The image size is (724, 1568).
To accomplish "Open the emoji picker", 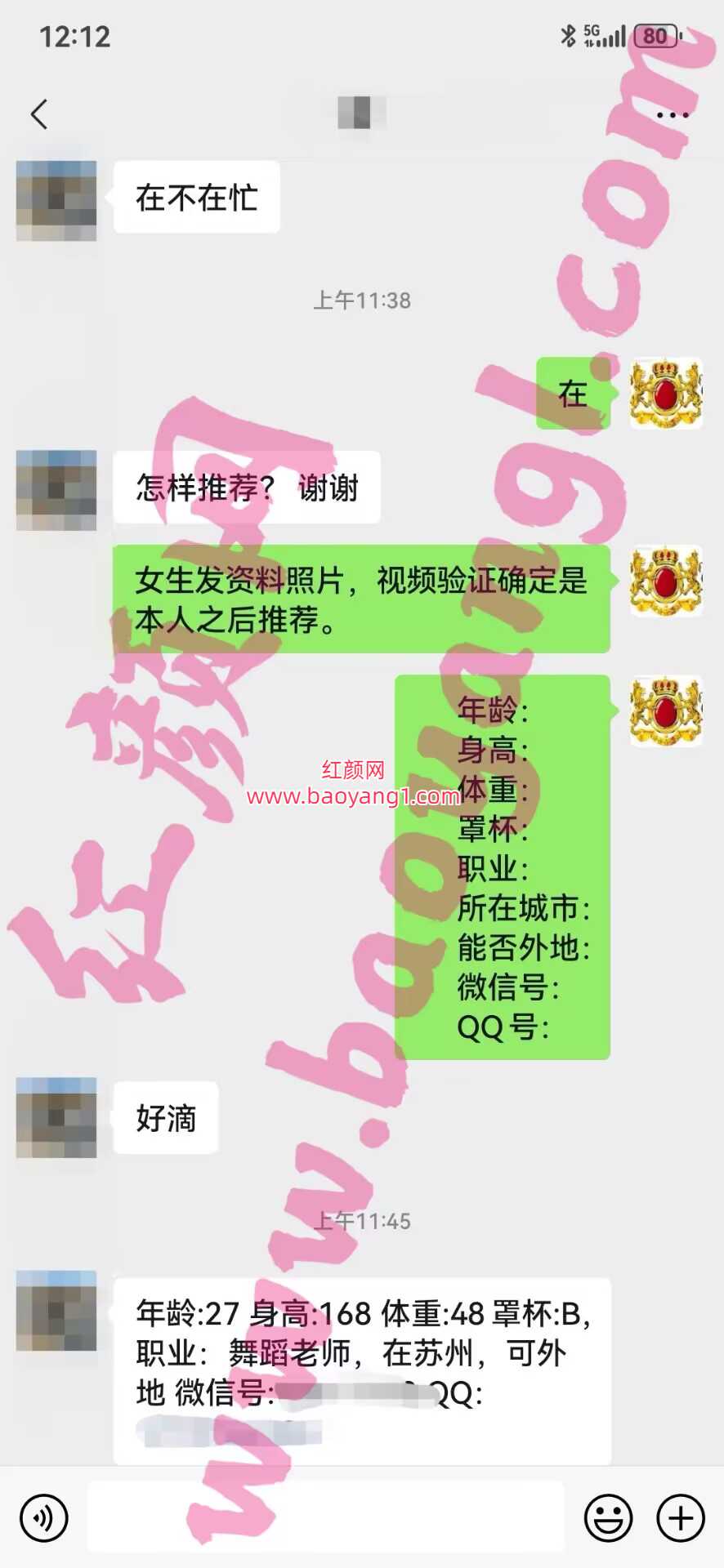I will 608,1518.
